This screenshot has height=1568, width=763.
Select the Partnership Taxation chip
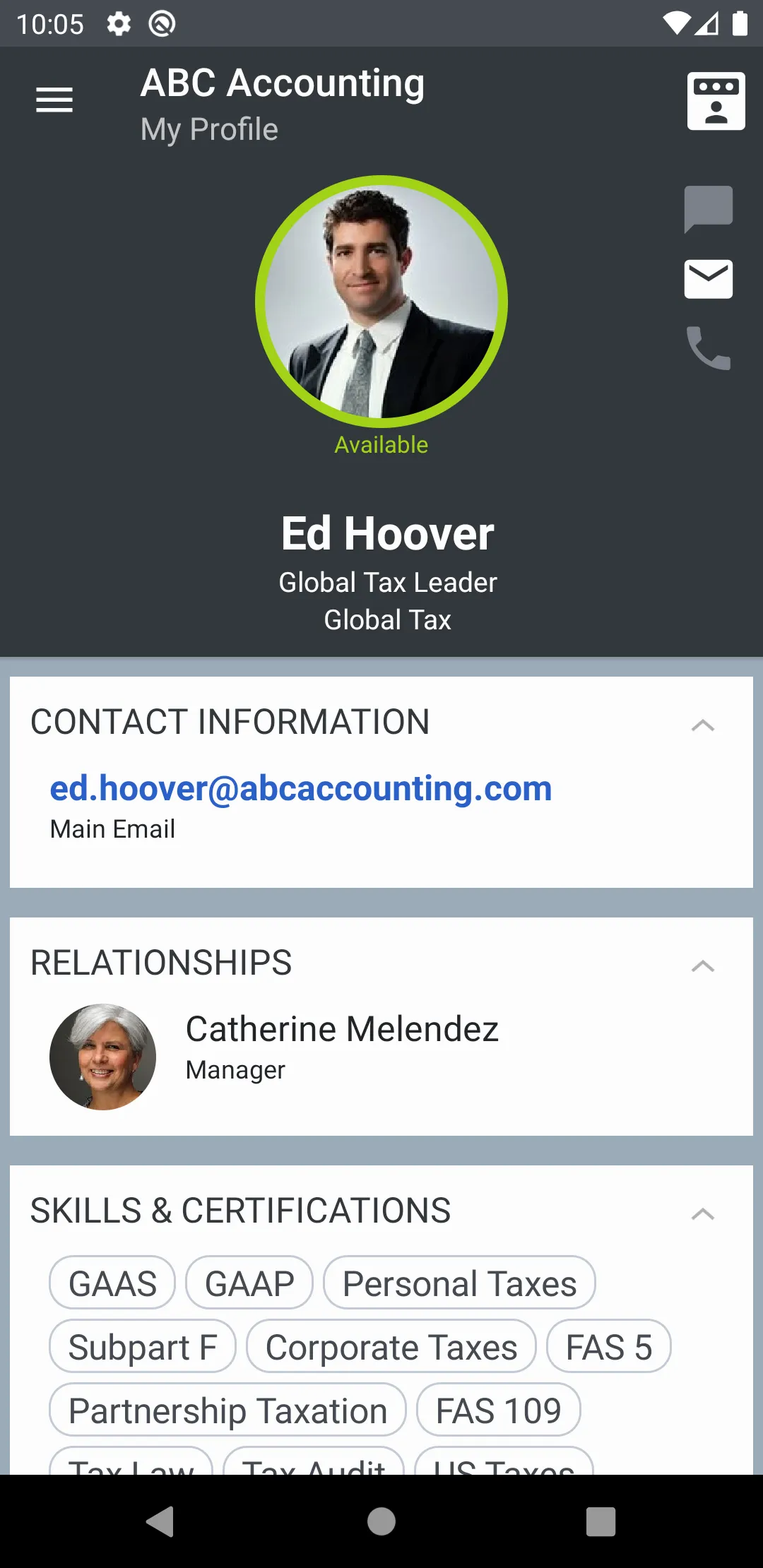click(x=227, y=1410)
